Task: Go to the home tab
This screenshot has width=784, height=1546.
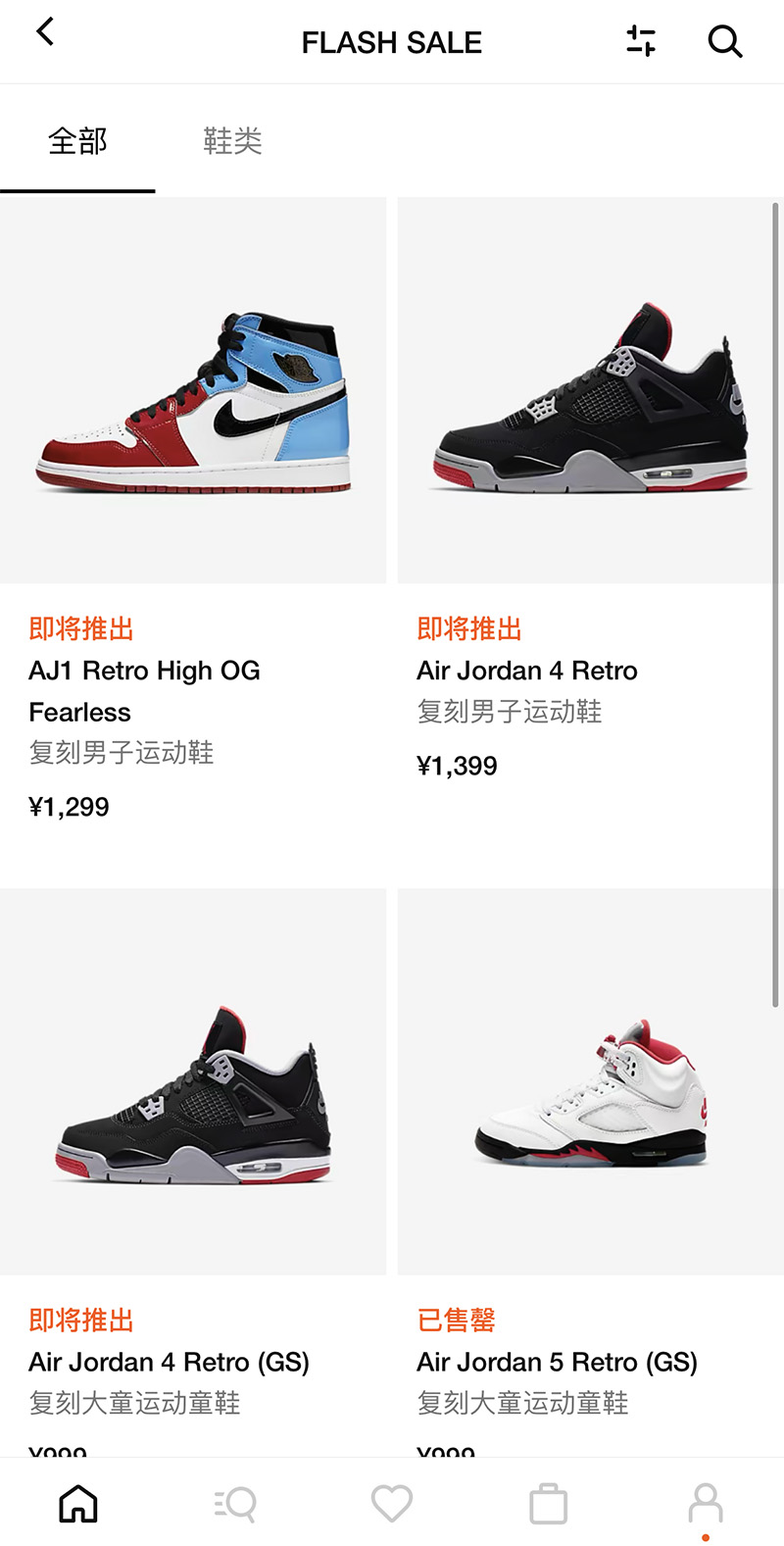Action: [x=78, y=1503]
